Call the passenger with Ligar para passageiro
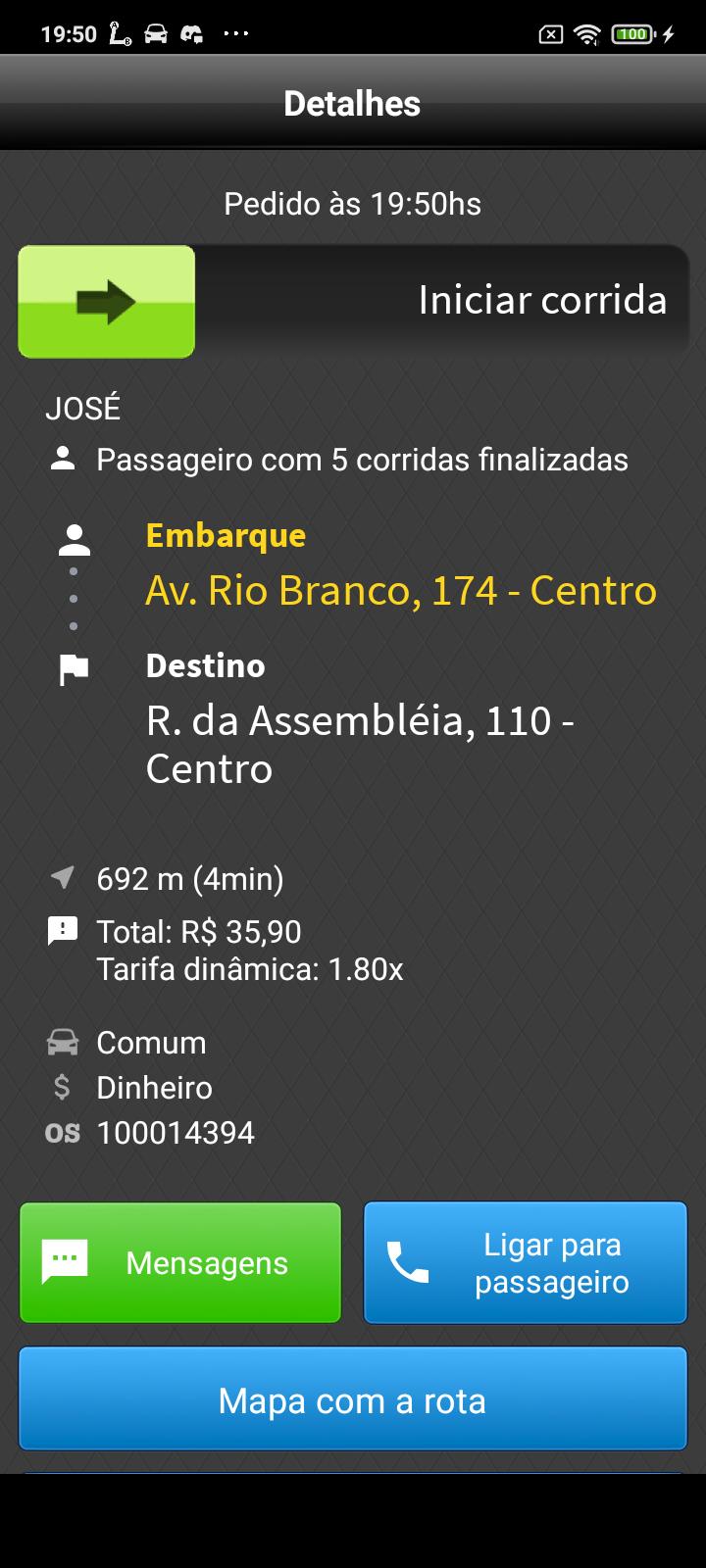The image size is (706, 1568). coord(526,1262)
